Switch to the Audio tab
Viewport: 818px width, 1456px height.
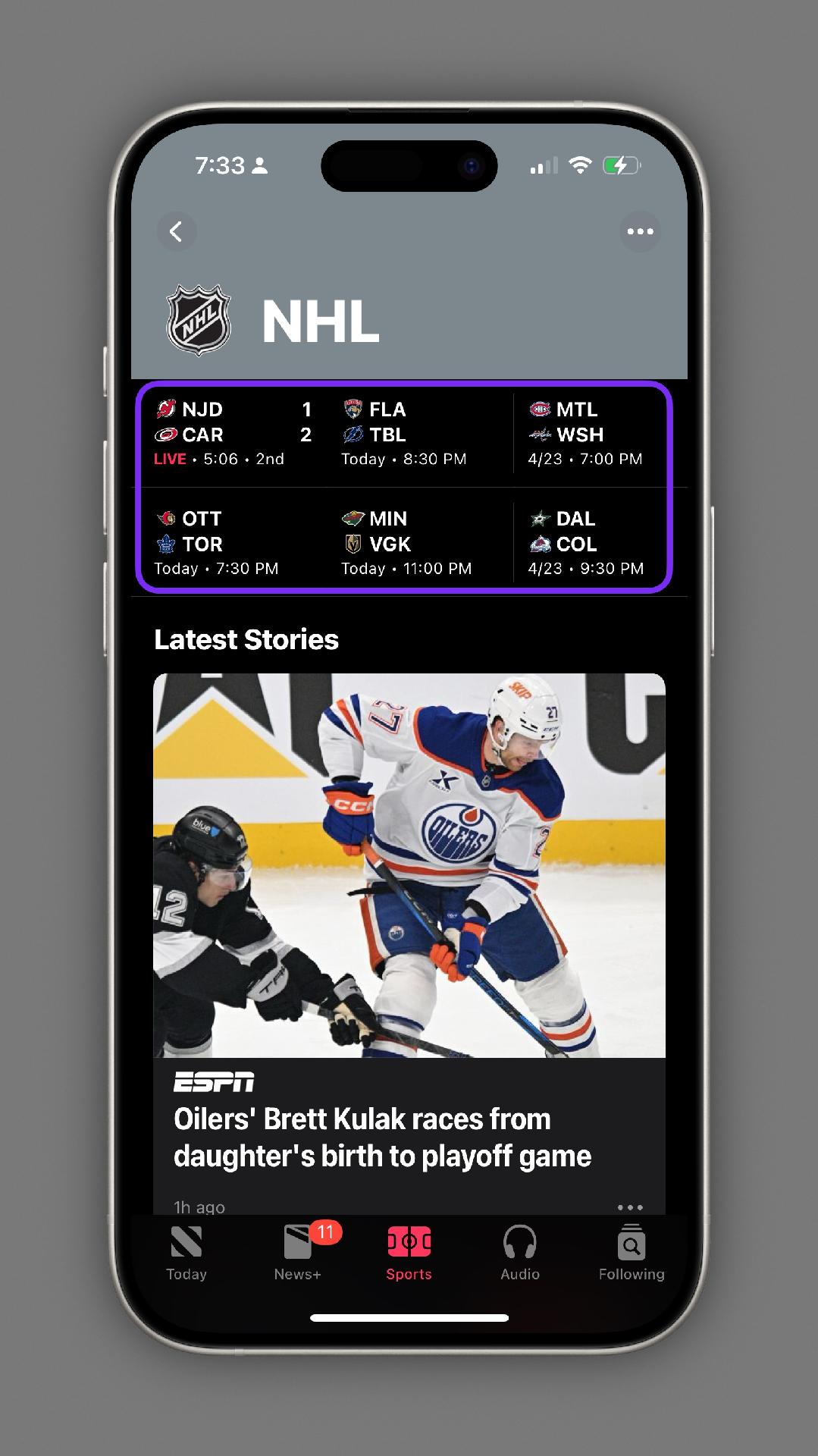pyautogui.click(x=520, y=1254)
